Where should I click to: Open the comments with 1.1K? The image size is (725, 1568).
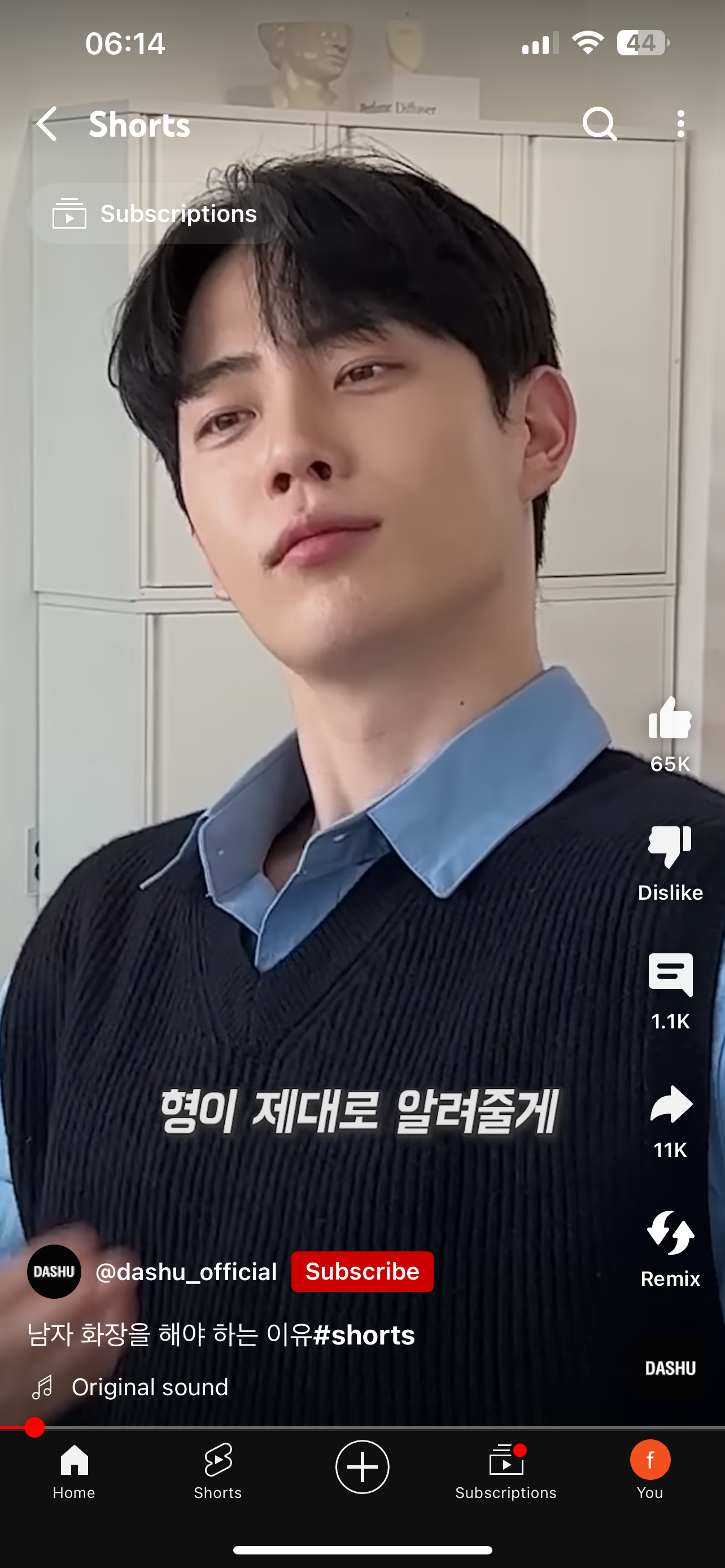pyautogui.click(x=670, y=976)
